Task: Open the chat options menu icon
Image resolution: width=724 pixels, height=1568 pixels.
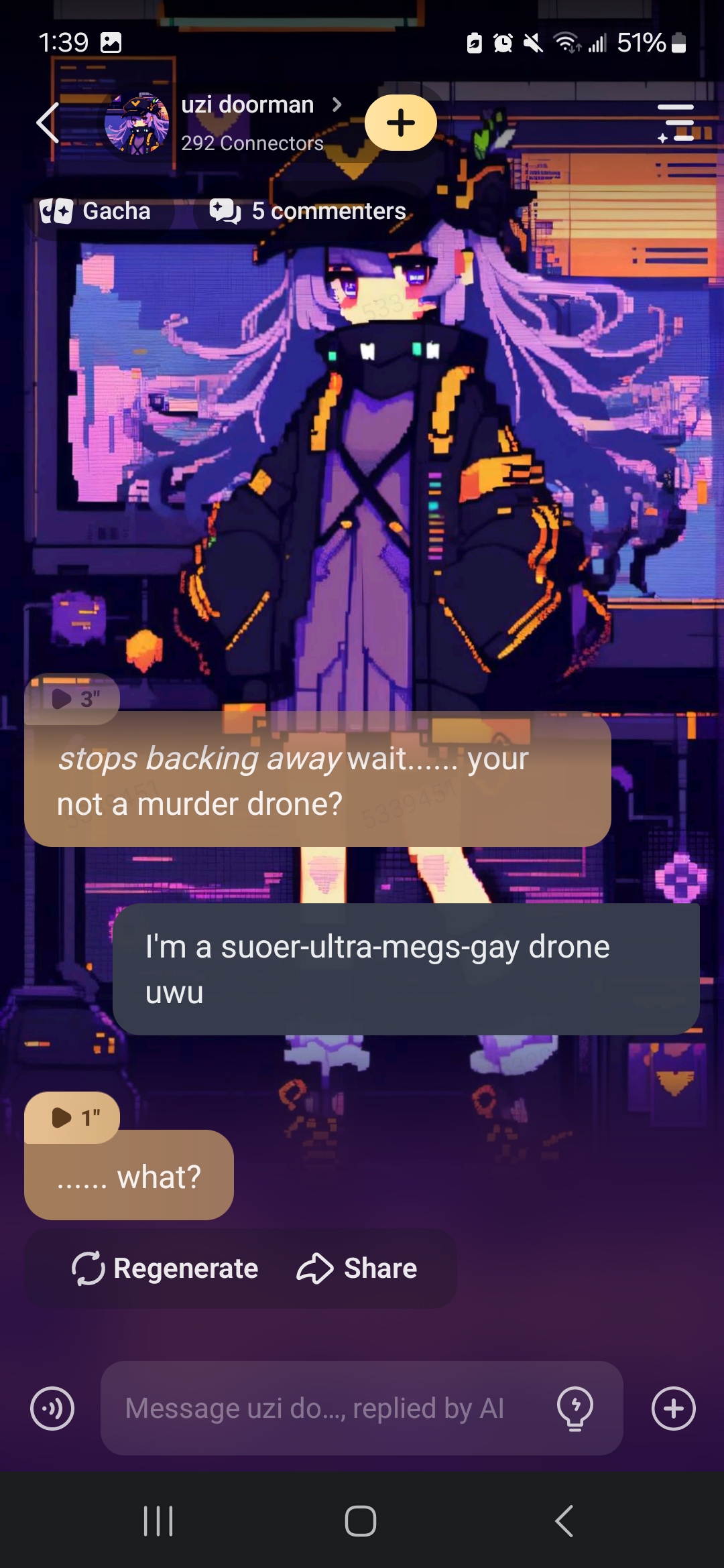Action: (x=676, y=123)
